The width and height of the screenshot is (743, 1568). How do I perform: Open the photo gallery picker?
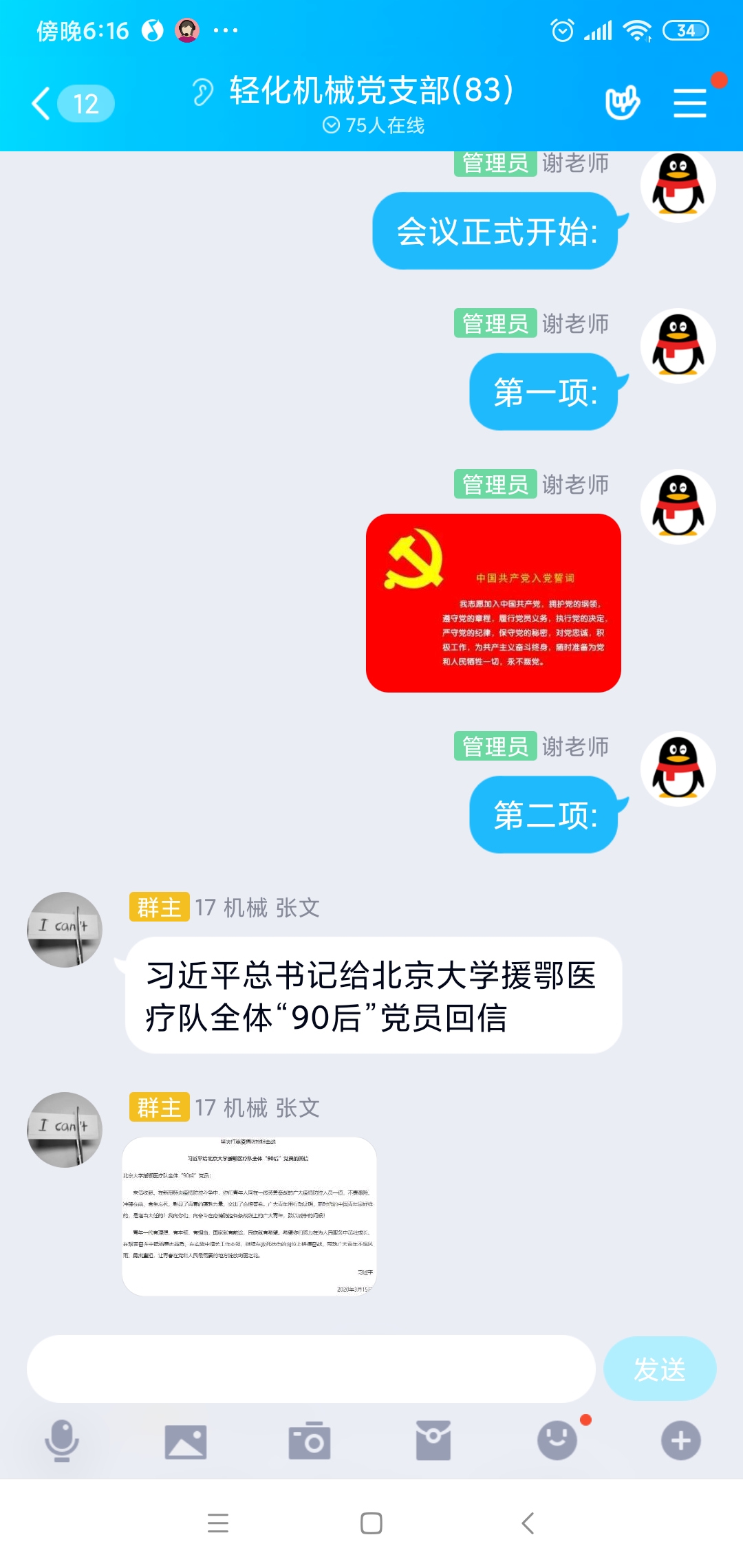pos(186,1441)
